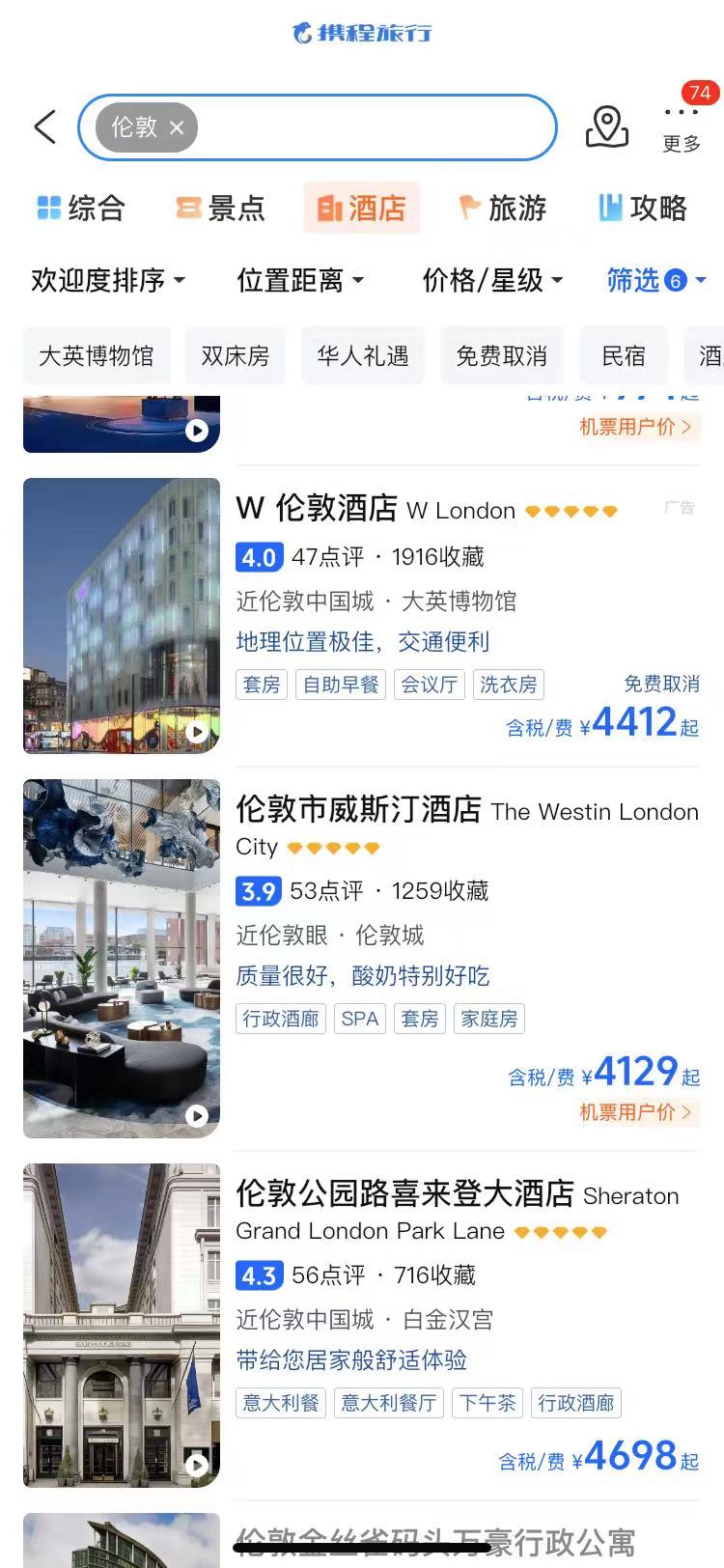Expand the 位置距离 dropdown

point(300,280)
